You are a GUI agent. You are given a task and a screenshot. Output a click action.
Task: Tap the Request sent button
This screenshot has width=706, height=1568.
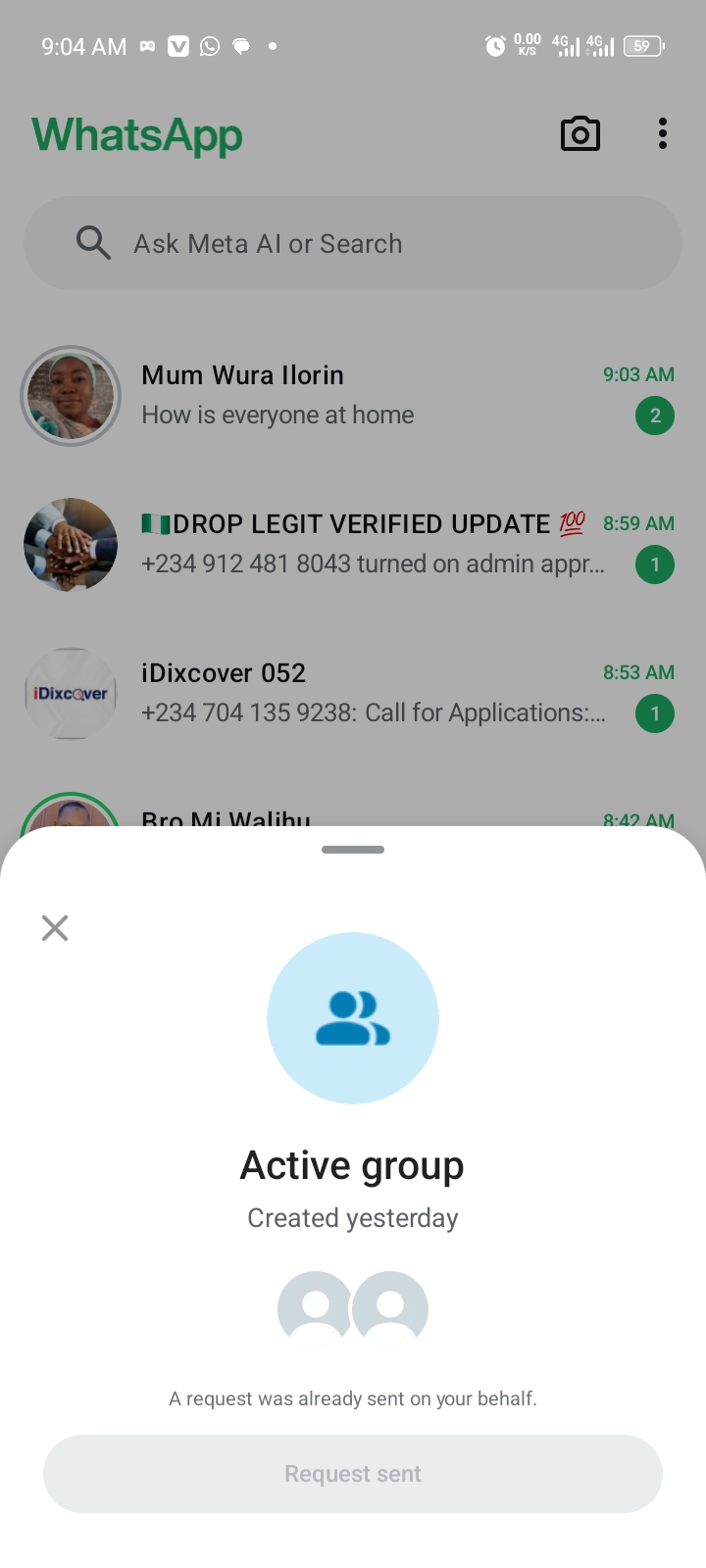[x=353, y=1474]
